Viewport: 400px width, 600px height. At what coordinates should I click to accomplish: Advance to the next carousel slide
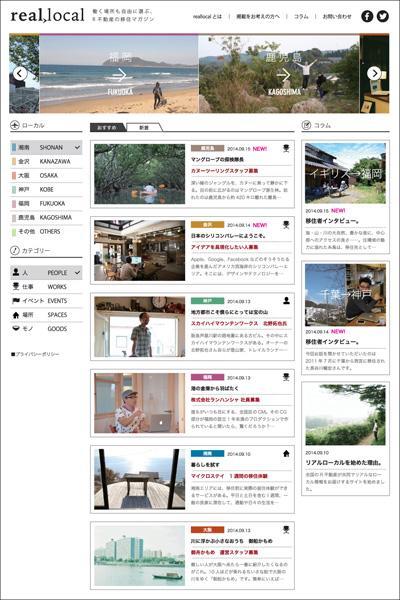point(374,73)
